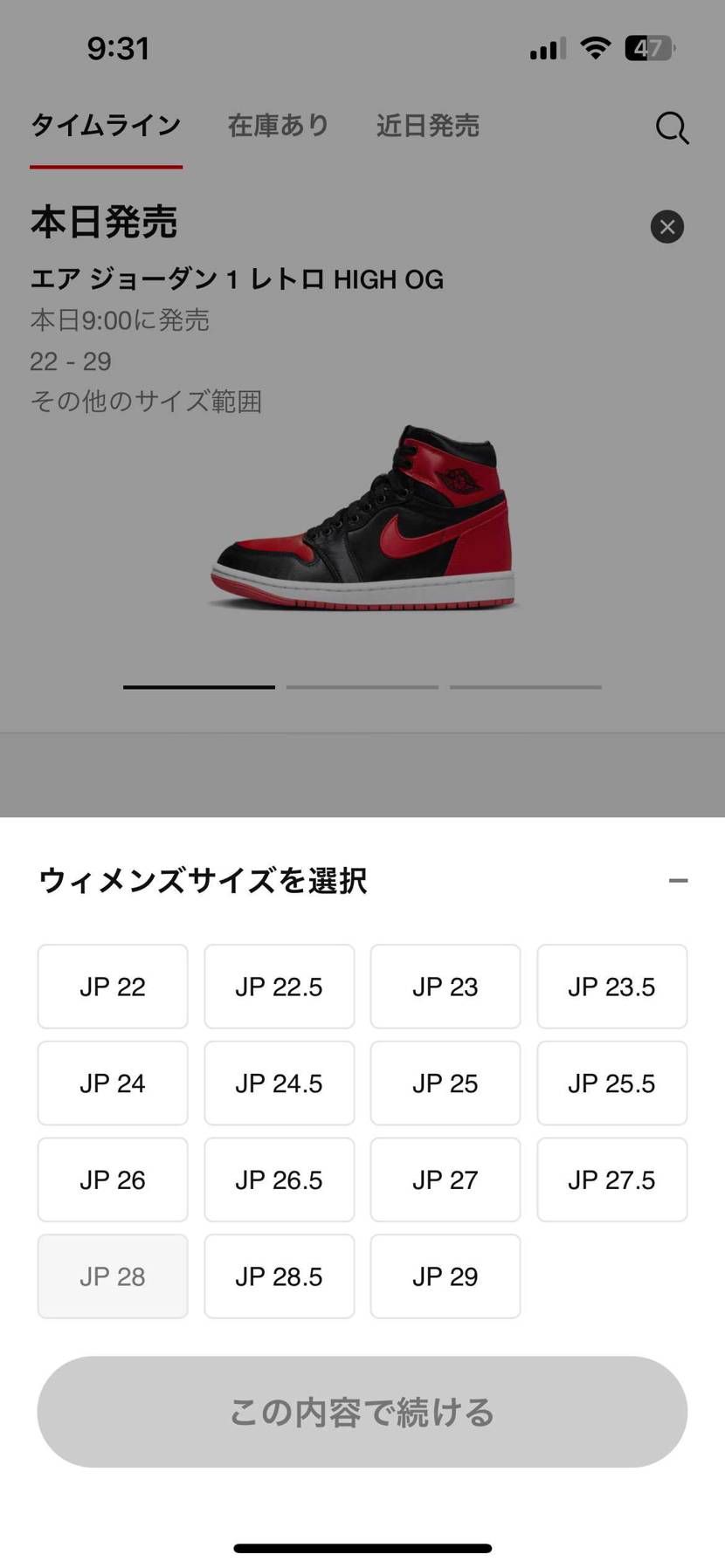Tap size JP 27.5
The height and width of the screenshot is (1568, 725).
pyautogui.click(x=611, y=1179)
